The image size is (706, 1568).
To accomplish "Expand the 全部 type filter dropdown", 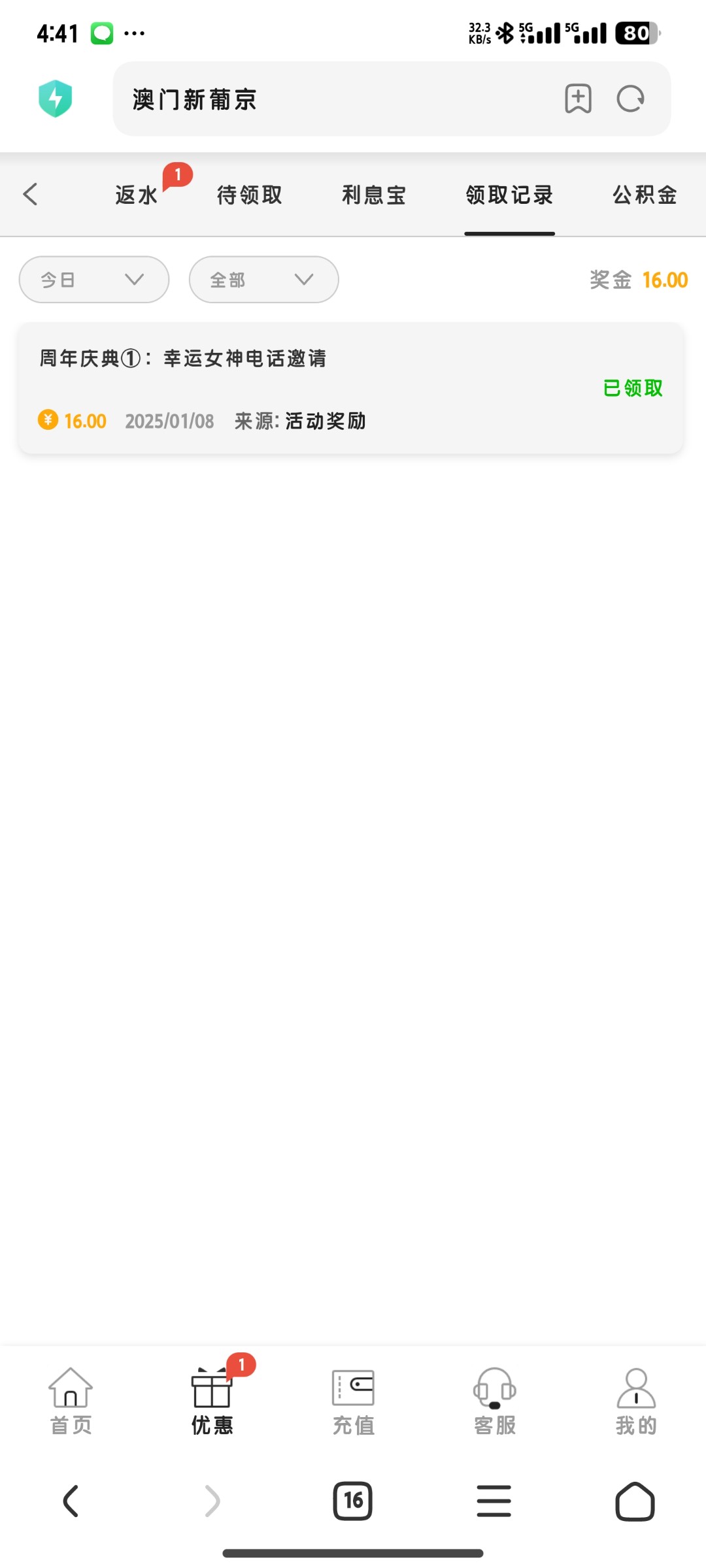I will pos(264,280).
